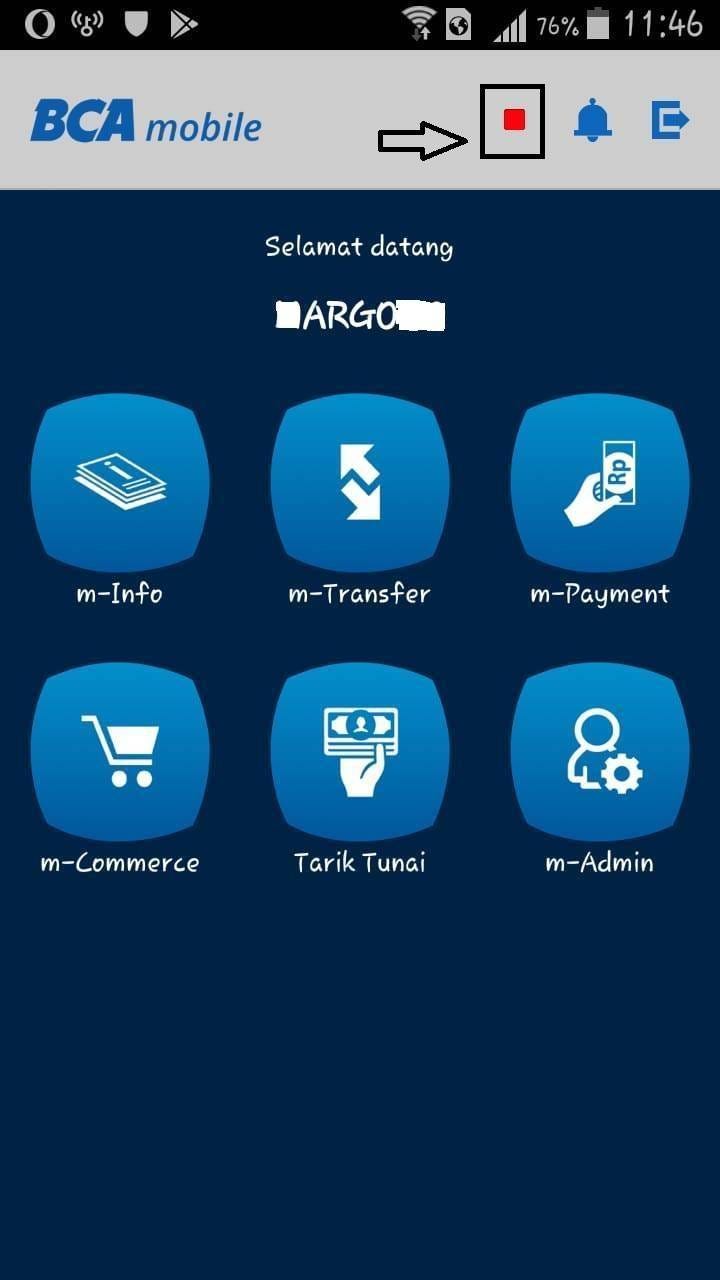Log out using the exit icon
The image size is (720, 1280).
(x=669, y=120)
